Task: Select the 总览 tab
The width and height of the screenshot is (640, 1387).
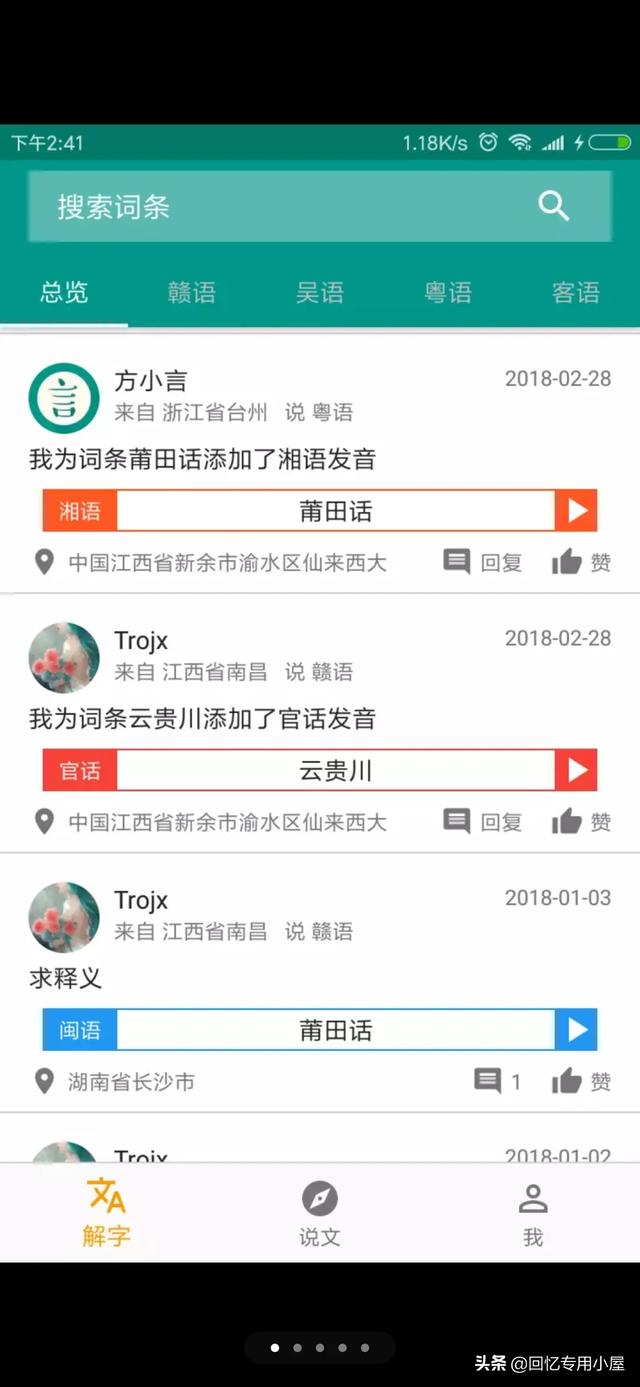Action: 64,292
